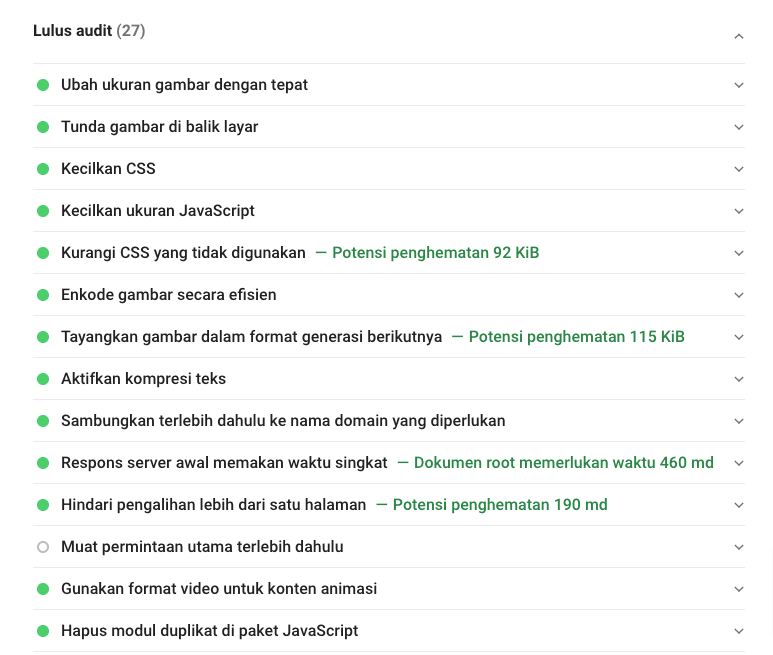The height and width of the screenshot is (655, 773).
Task: Expand Aktifkan kompresi teks audit
Action: (738, 379)
